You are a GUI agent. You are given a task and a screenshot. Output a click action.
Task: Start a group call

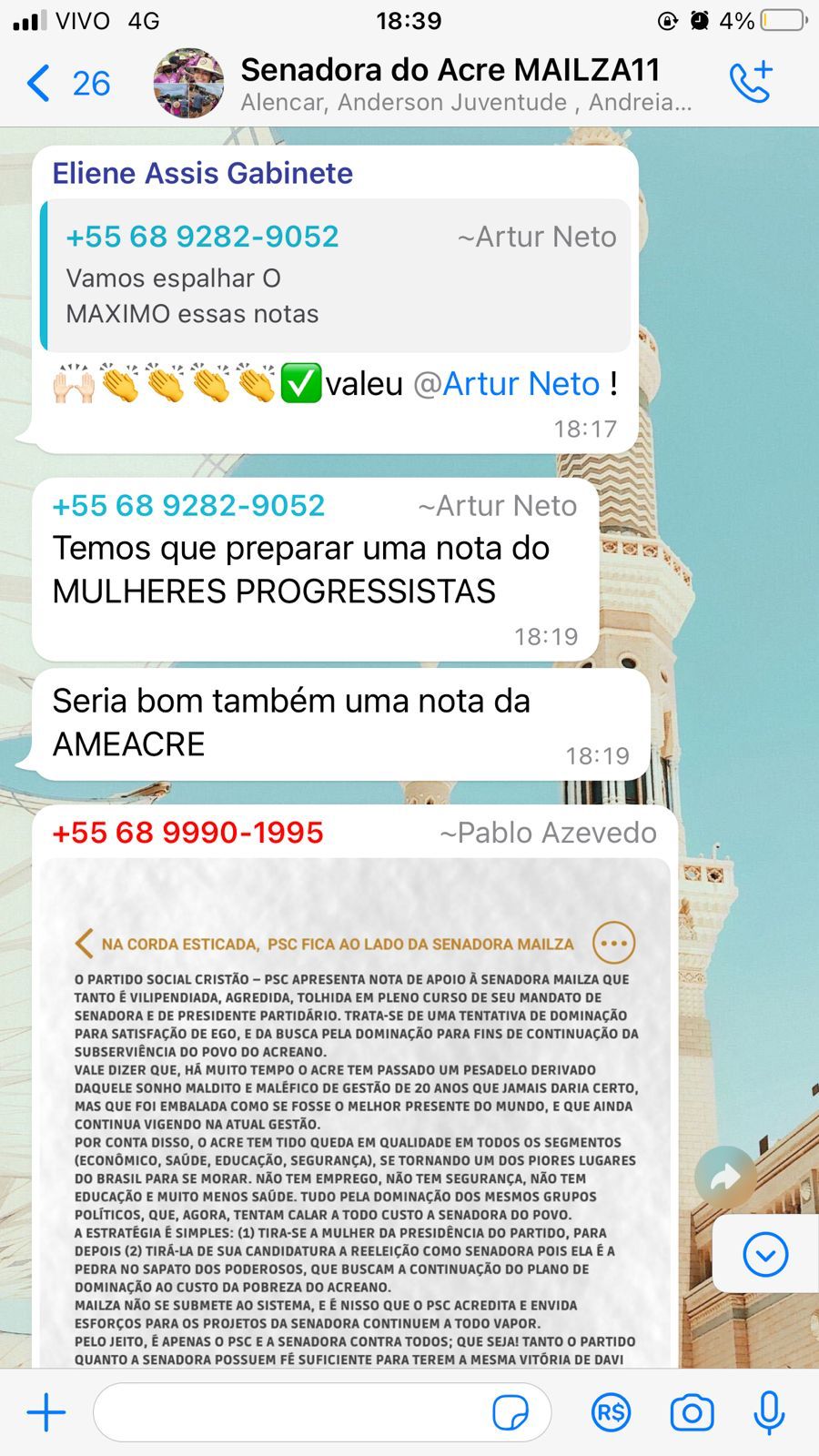751,83
